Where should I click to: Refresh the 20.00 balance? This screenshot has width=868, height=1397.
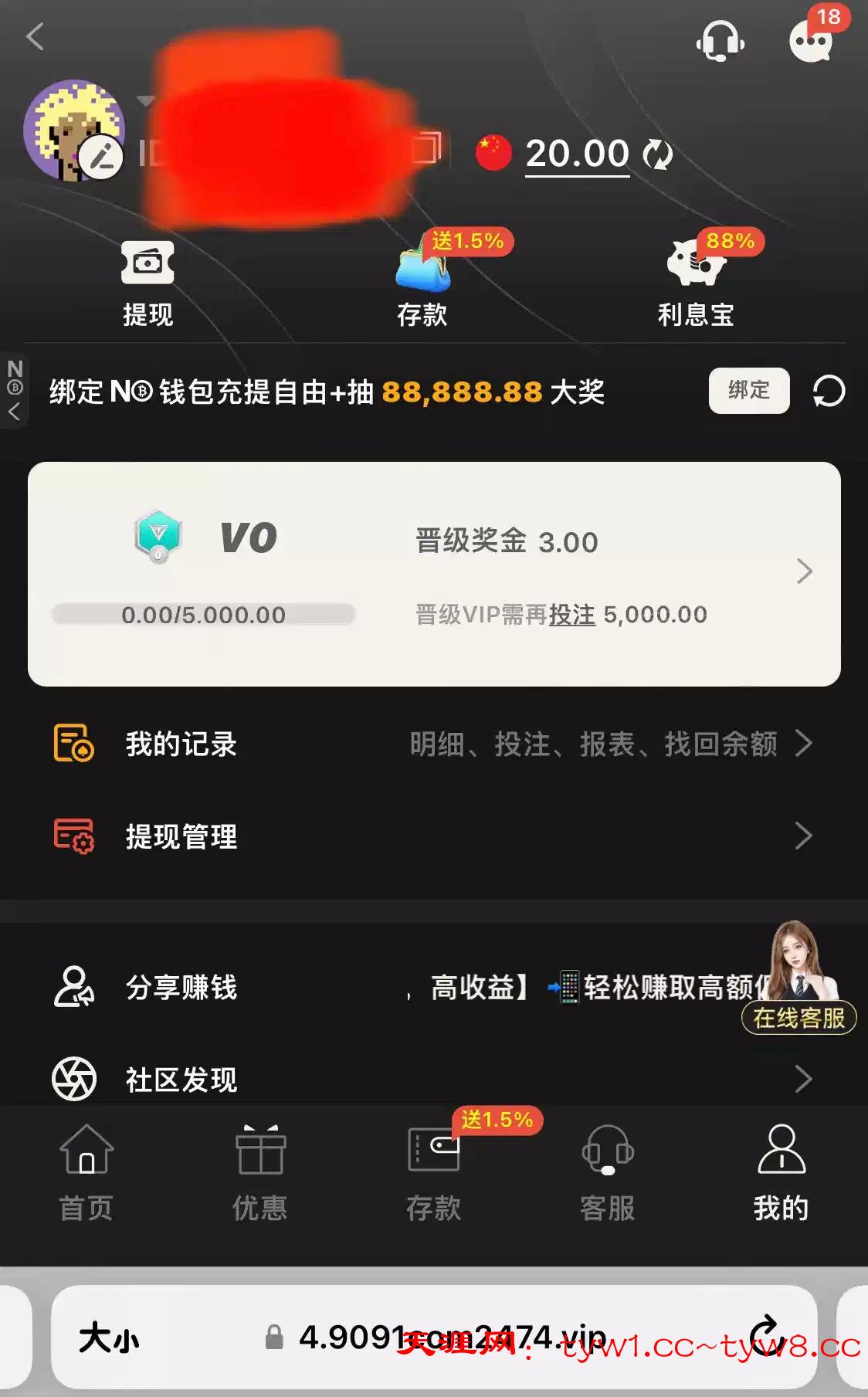click(658, 154)
